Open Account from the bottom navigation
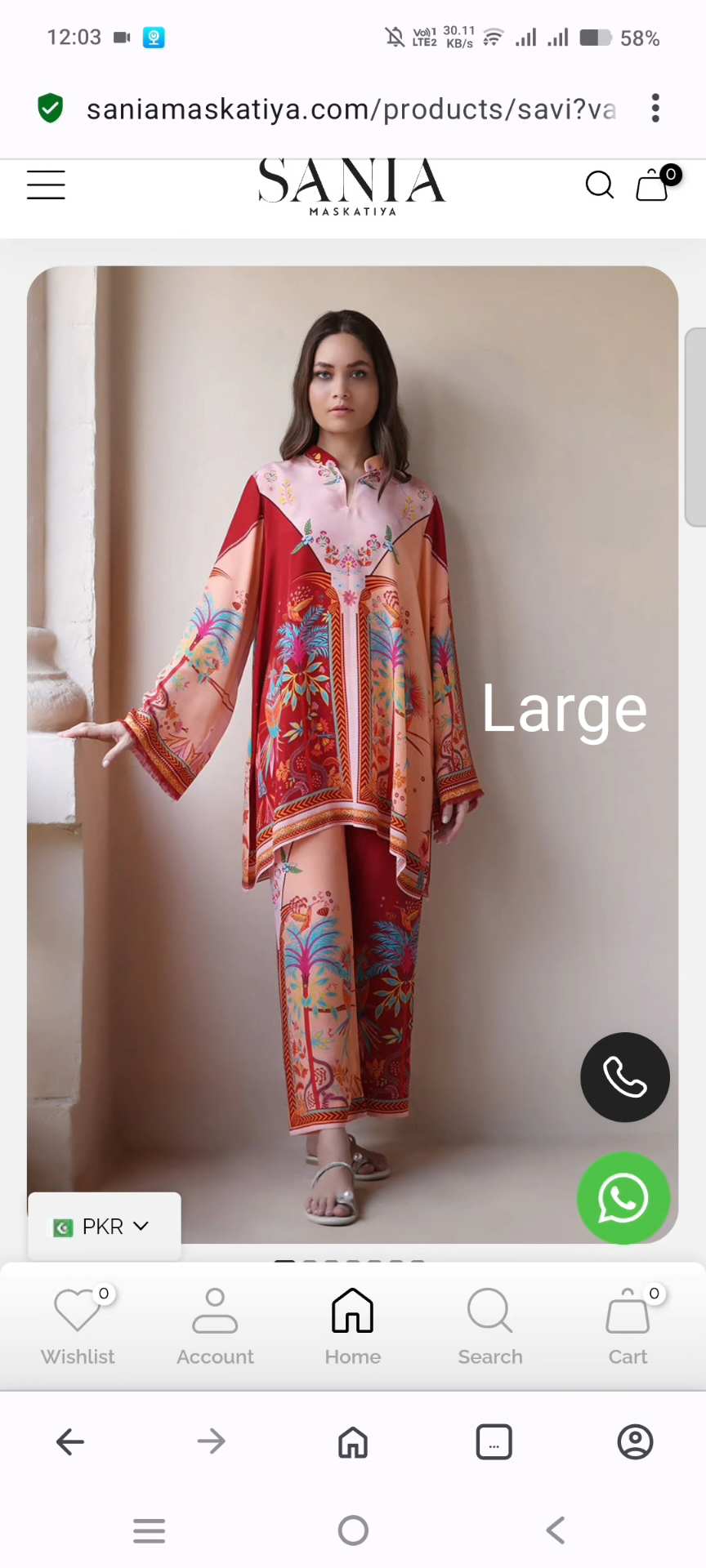This screenshot has height=1568, width=706. [215, 1325]
